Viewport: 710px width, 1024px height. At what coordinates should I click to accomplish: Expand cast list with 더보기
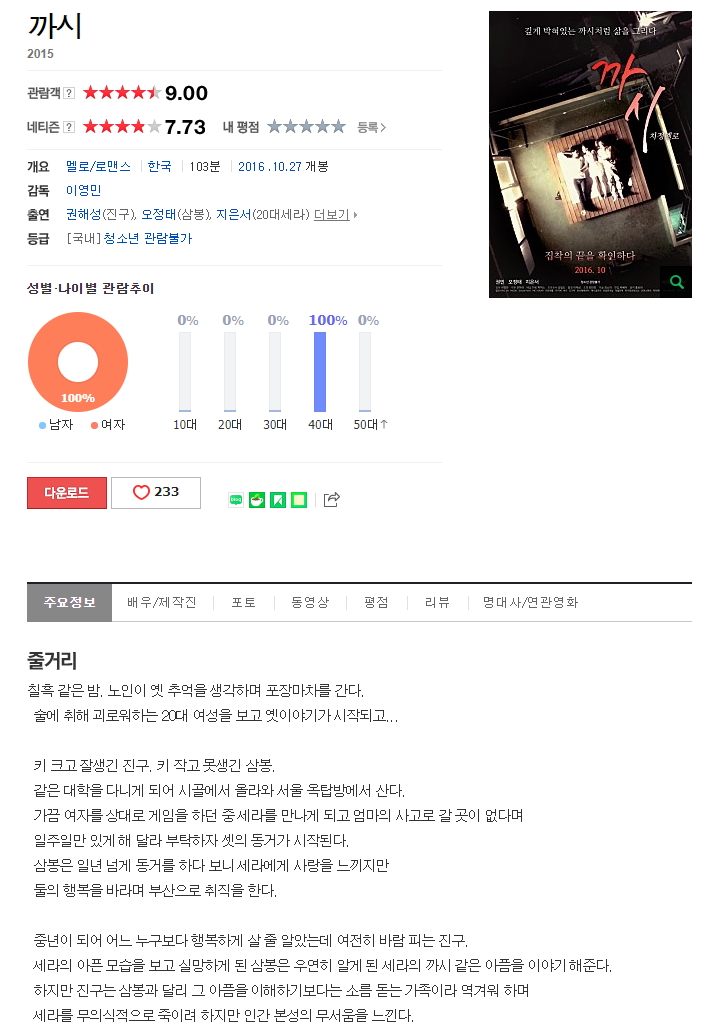[334, 214]
